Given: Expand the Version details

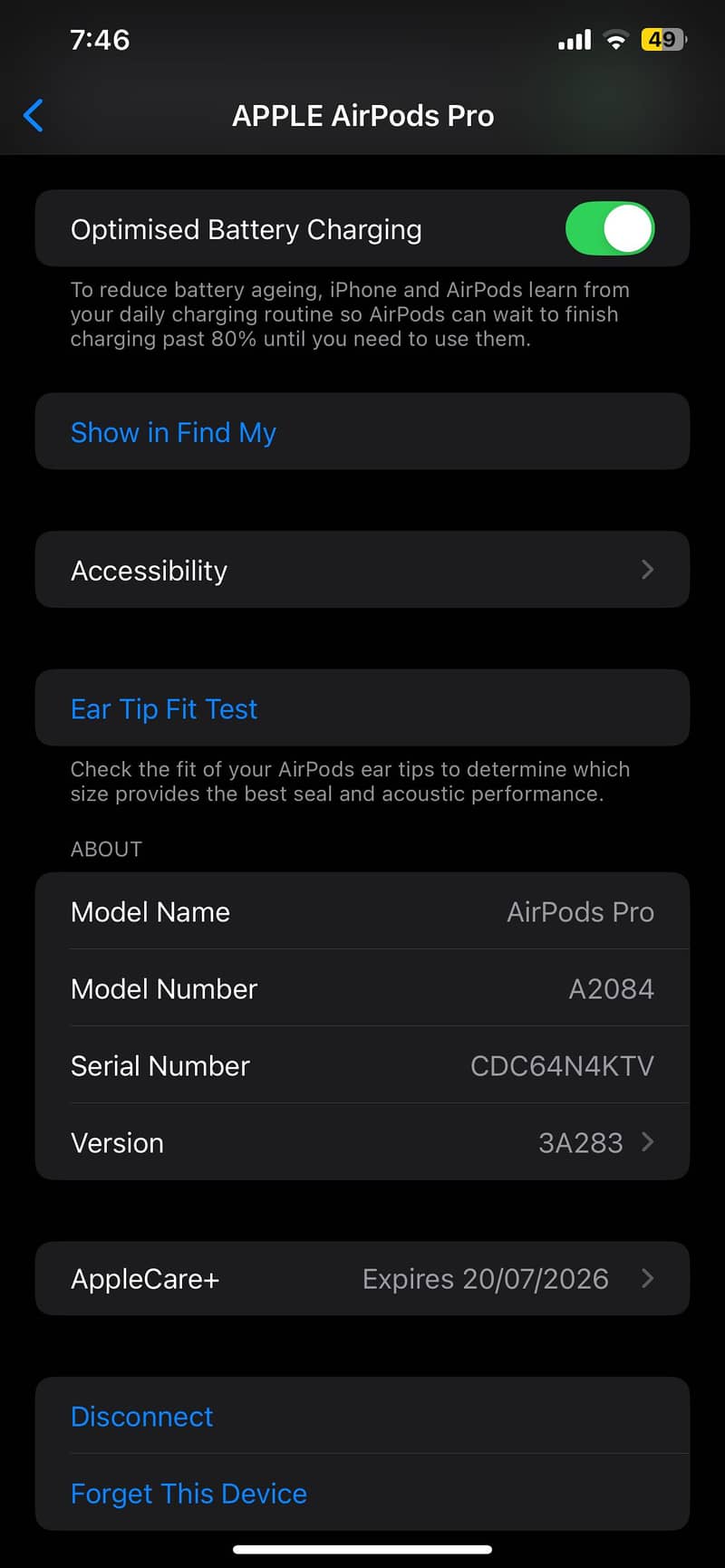Looking at the screenshot, I should [x=362, y=1142].
